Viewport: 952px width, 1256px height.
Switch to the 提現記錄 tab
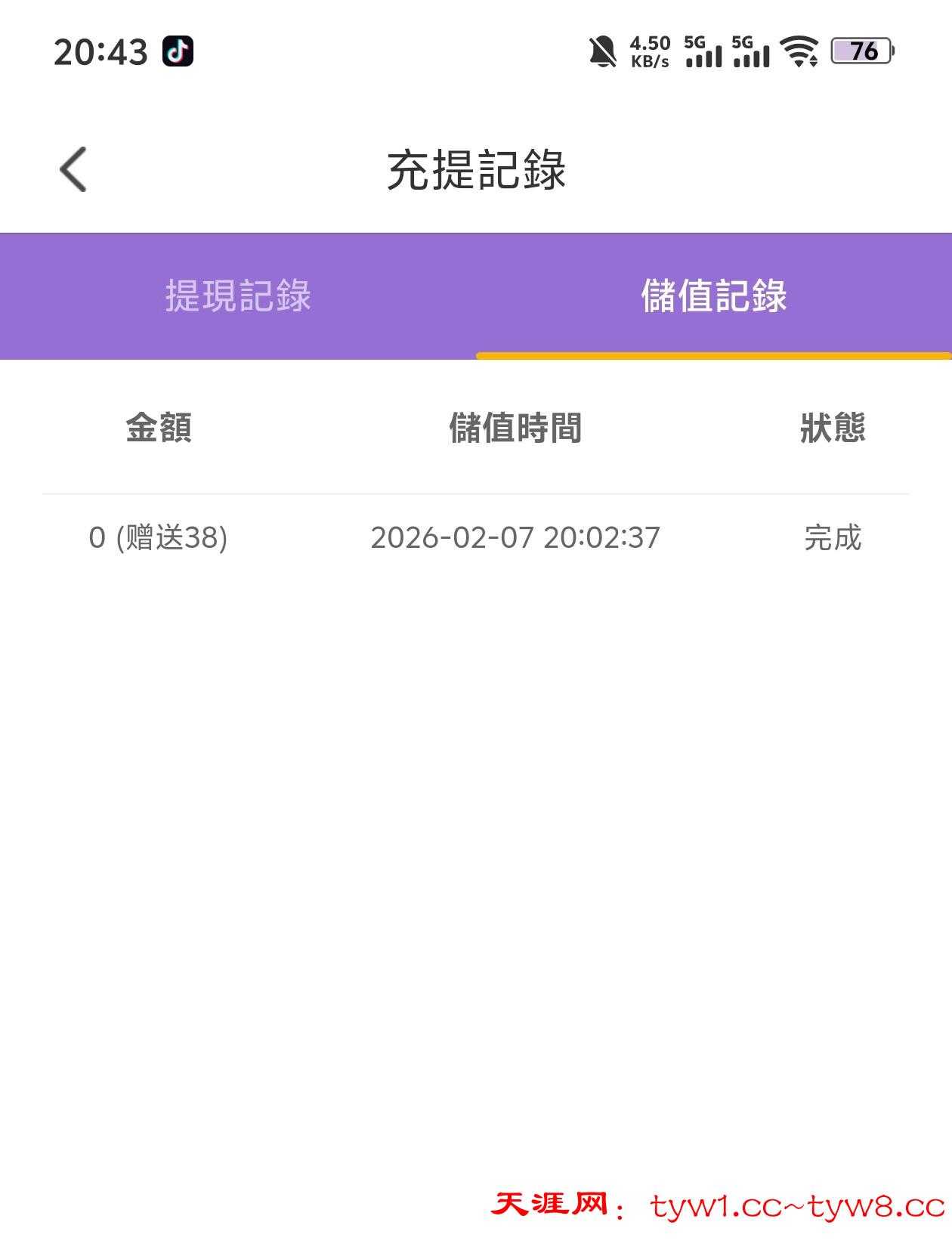tap(238, 295)
